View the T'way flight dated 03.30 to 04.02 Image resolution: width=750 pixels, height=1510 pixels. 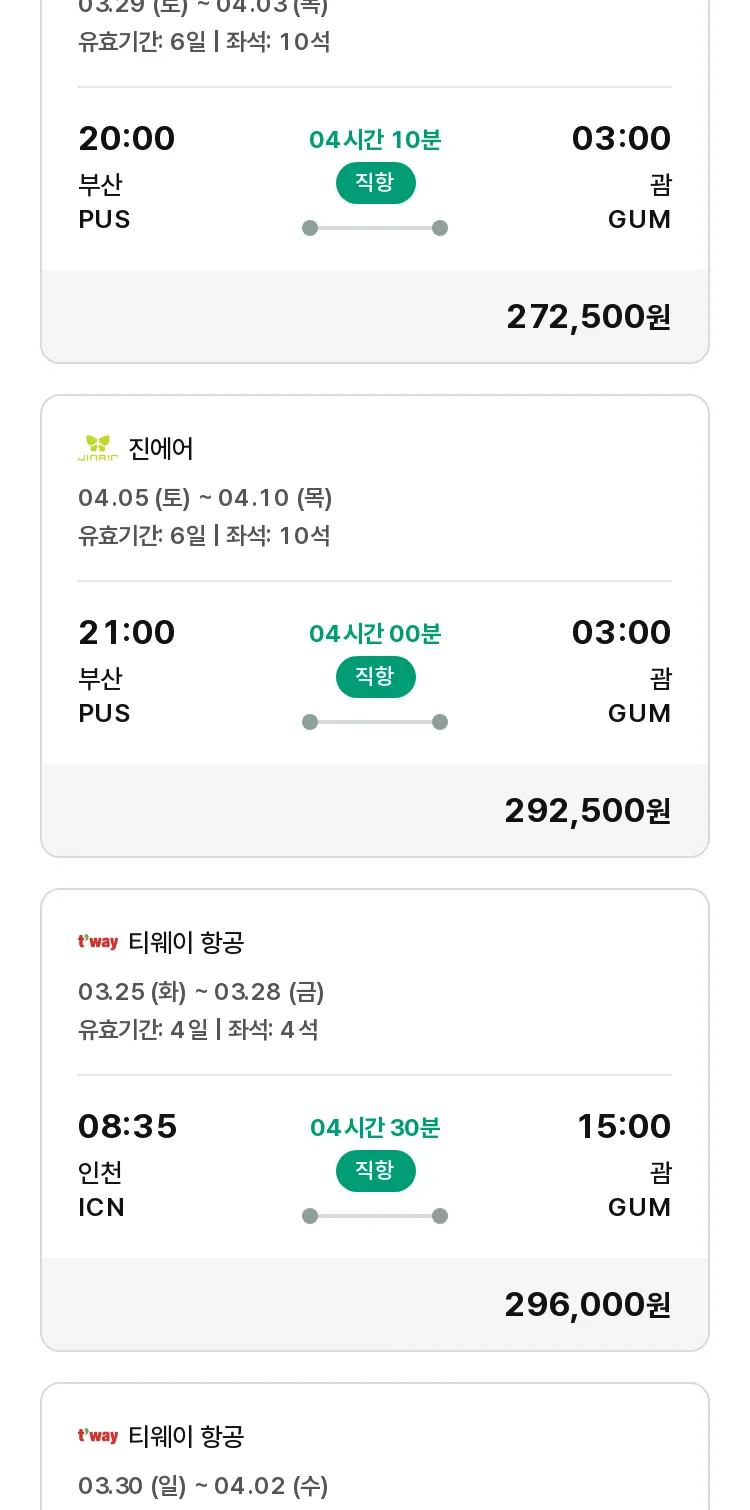click(375, 1447)
